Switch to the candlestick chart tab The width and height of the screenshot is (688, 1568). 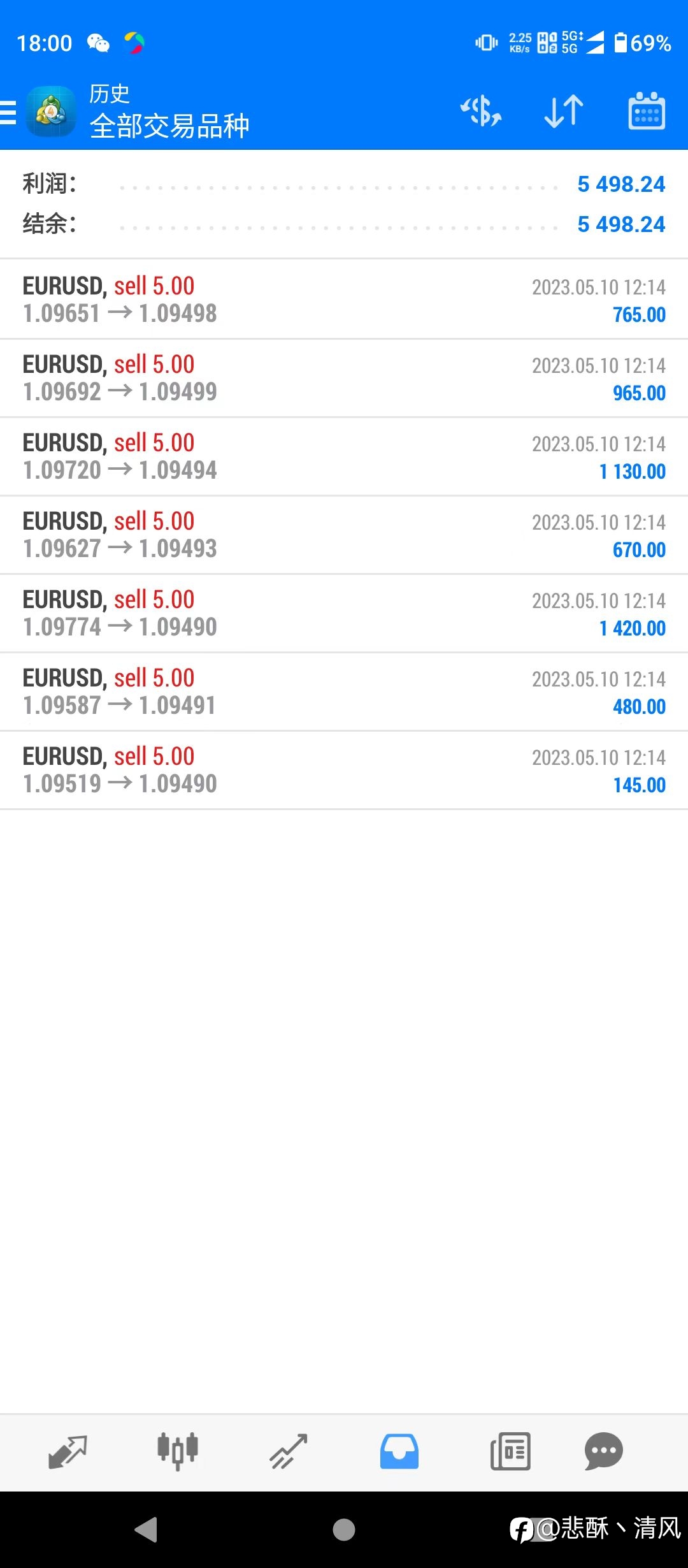[x=178, y=1451]
